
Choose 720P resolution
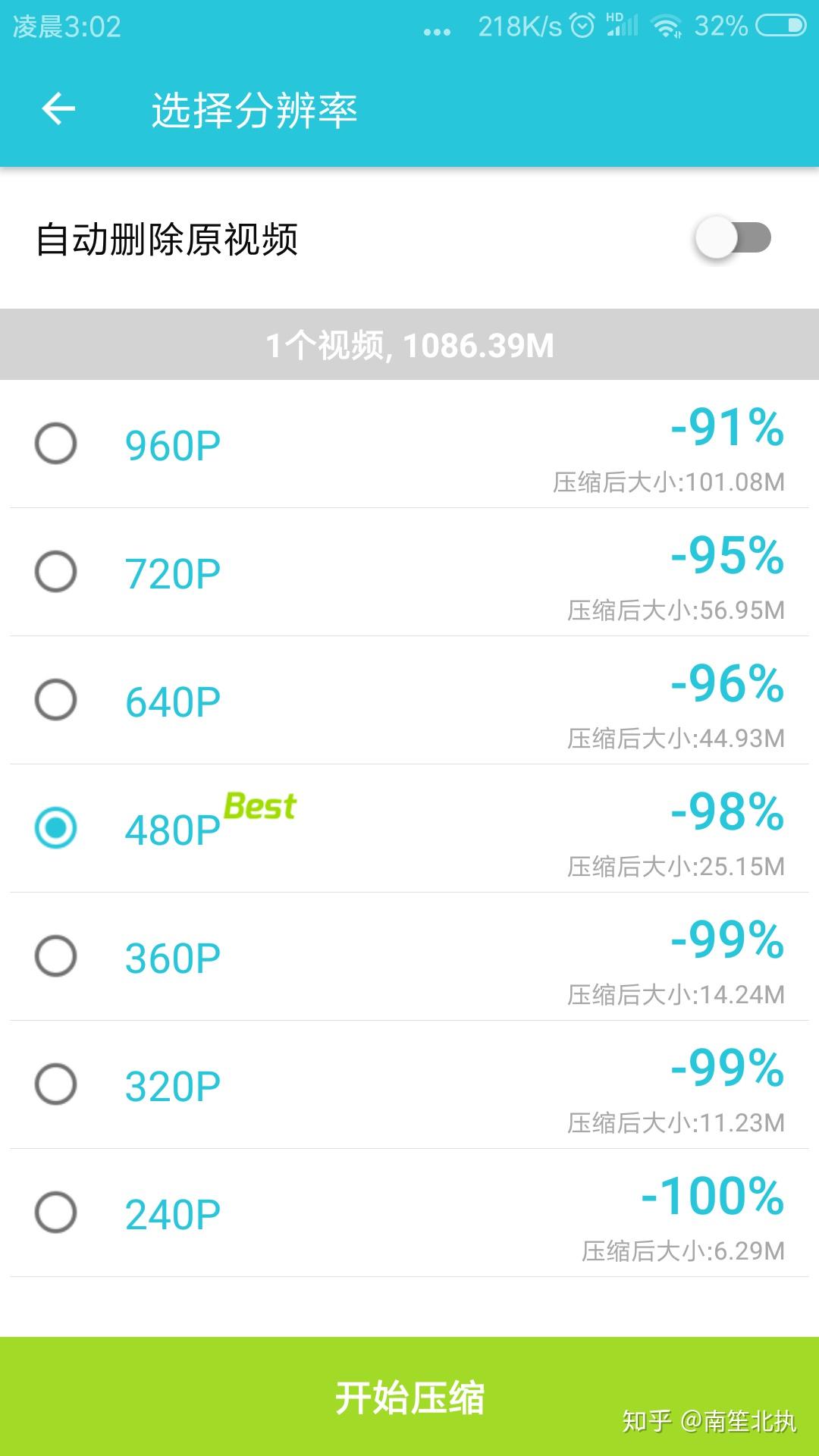56,572
